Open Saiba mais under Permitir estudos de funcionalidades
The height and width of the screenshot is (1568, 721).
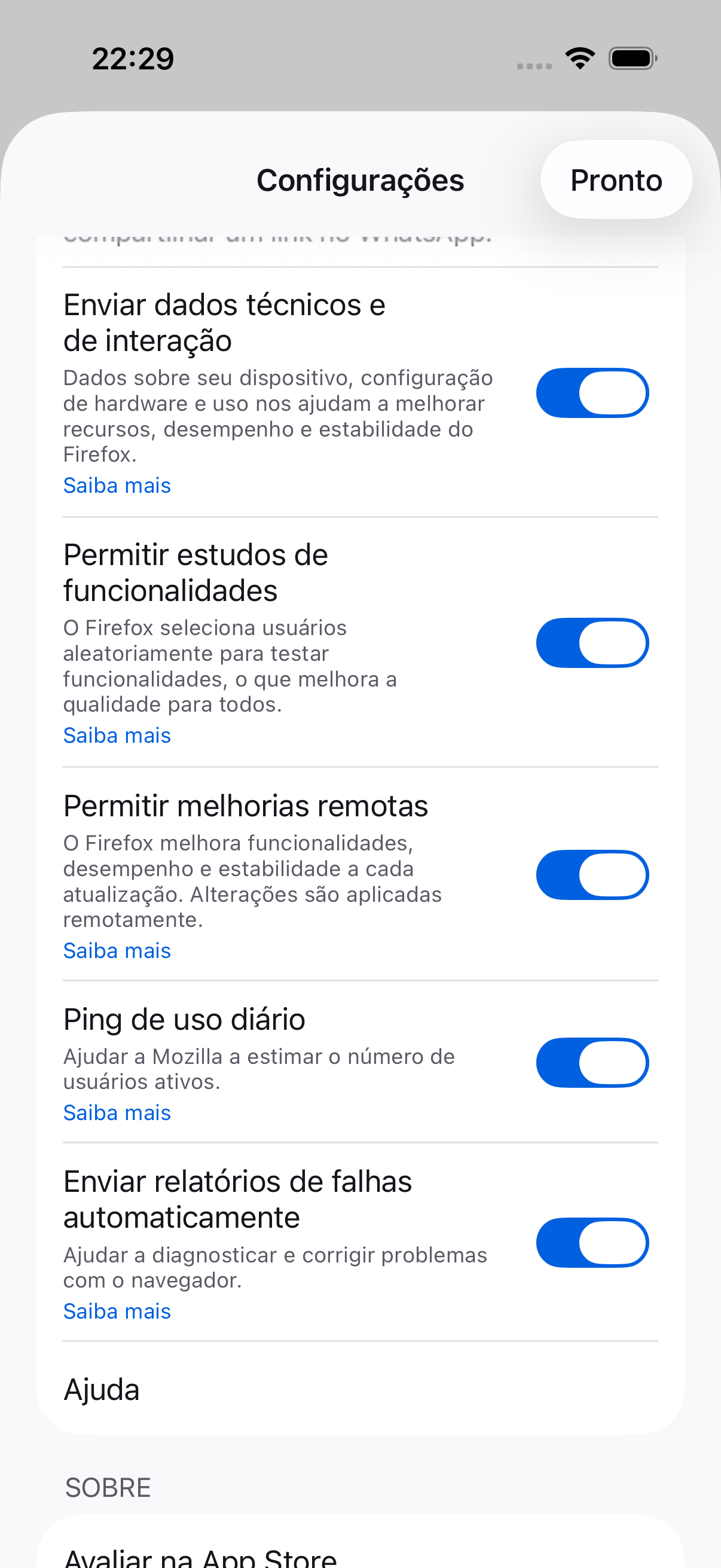click(x=117, y=736)
